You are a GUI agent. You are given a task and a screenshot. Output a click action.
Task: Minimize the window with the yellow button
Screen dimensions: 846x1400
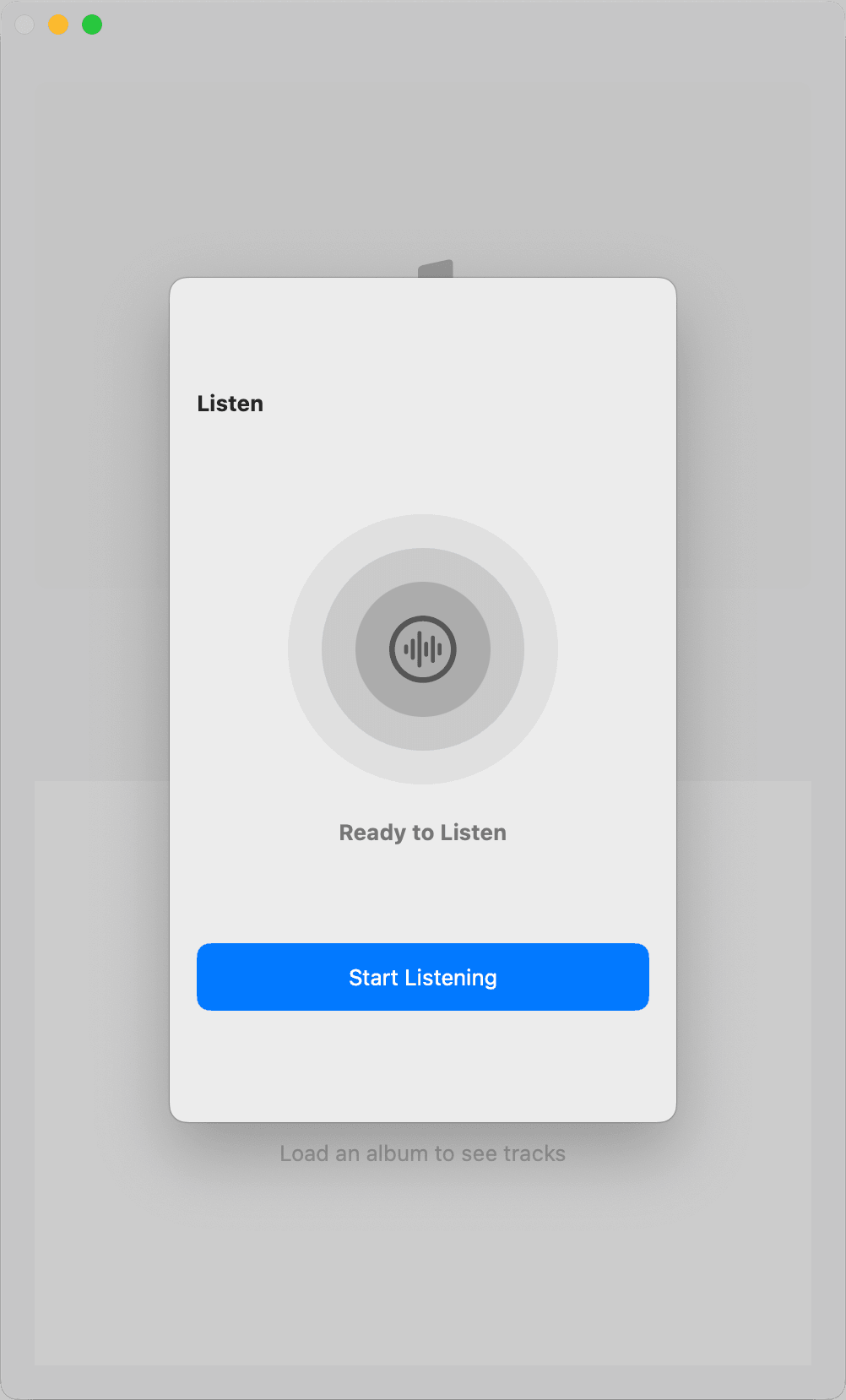coord(58,25)
